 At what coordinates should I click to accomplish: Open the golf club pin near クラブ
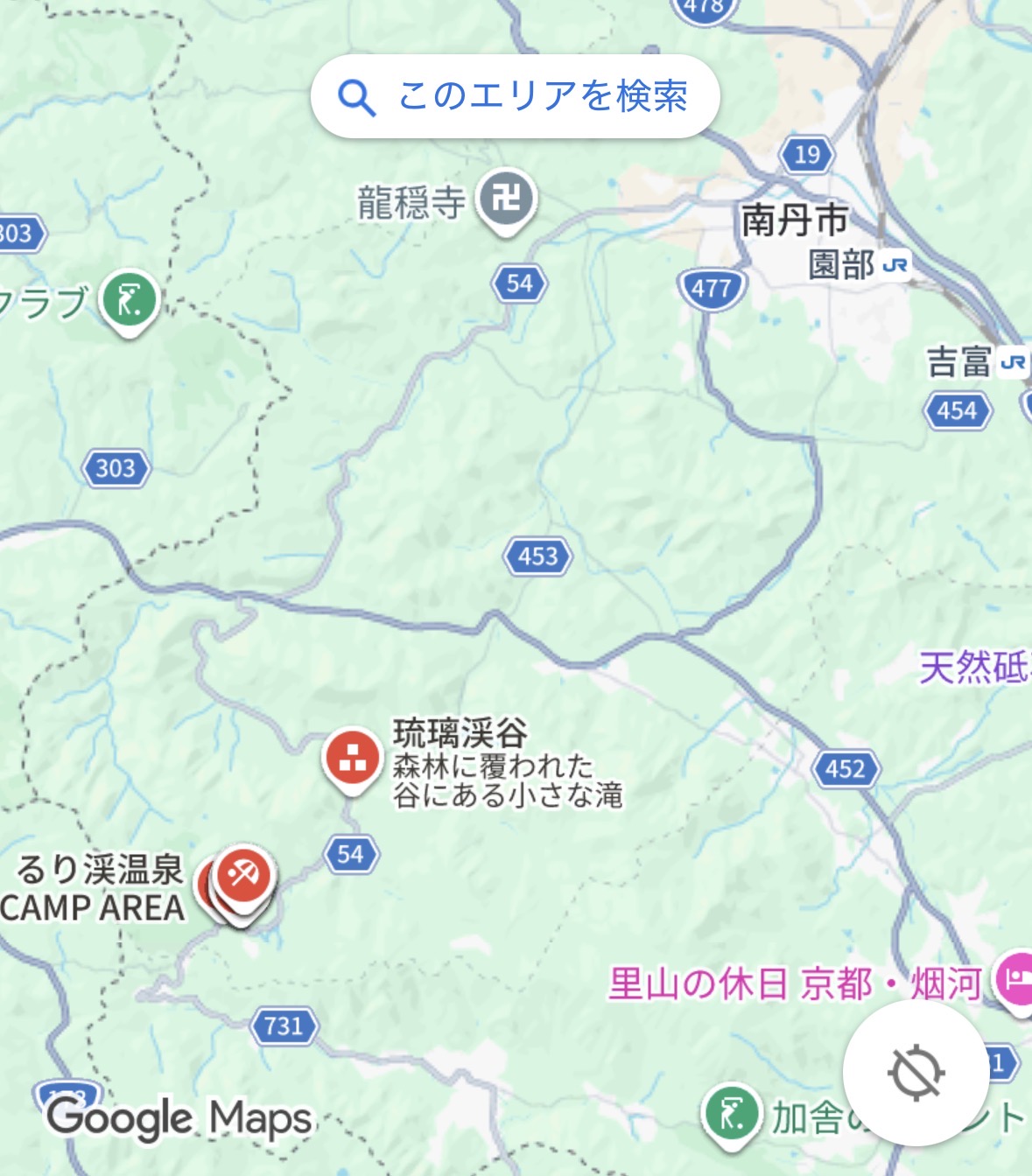(x=129, y=299)
